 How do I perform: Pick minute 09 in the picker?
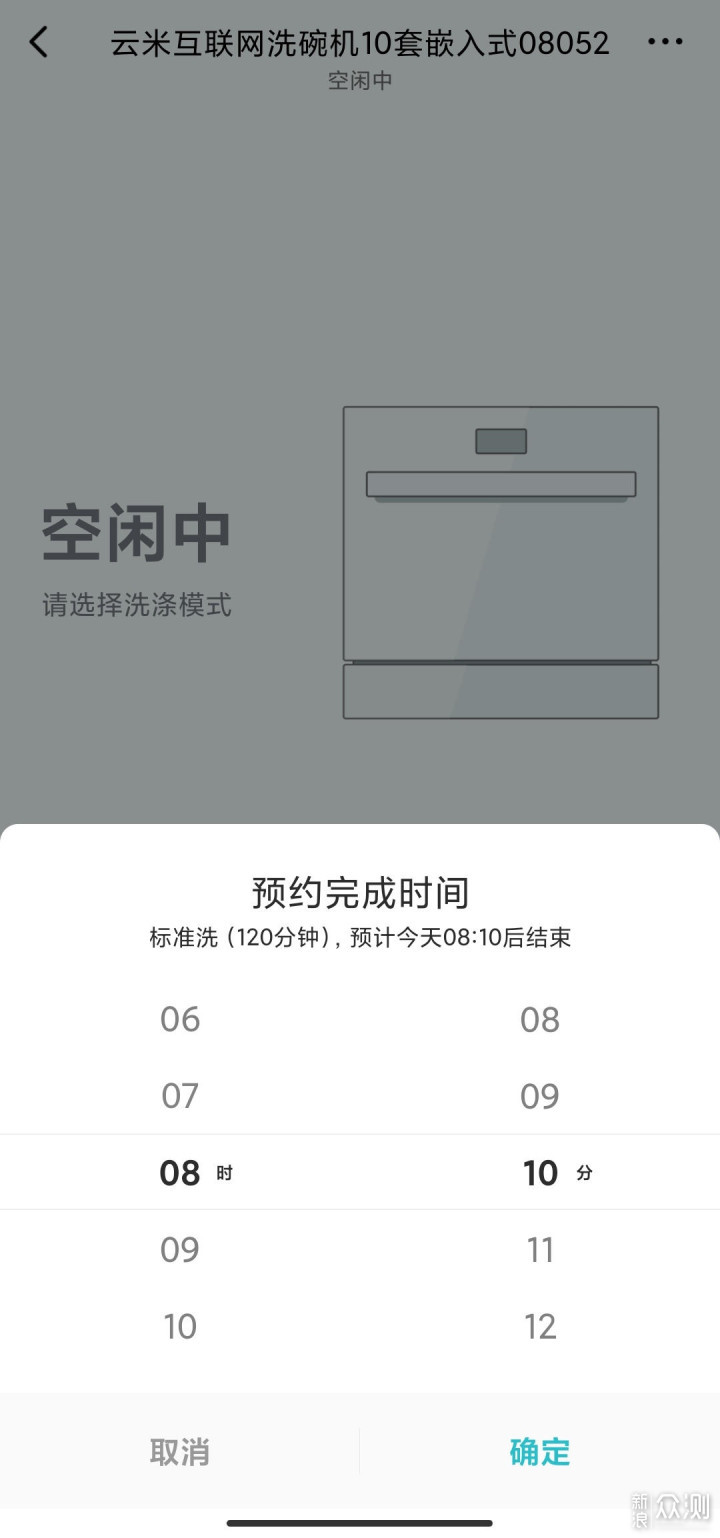click(540, 1096)
